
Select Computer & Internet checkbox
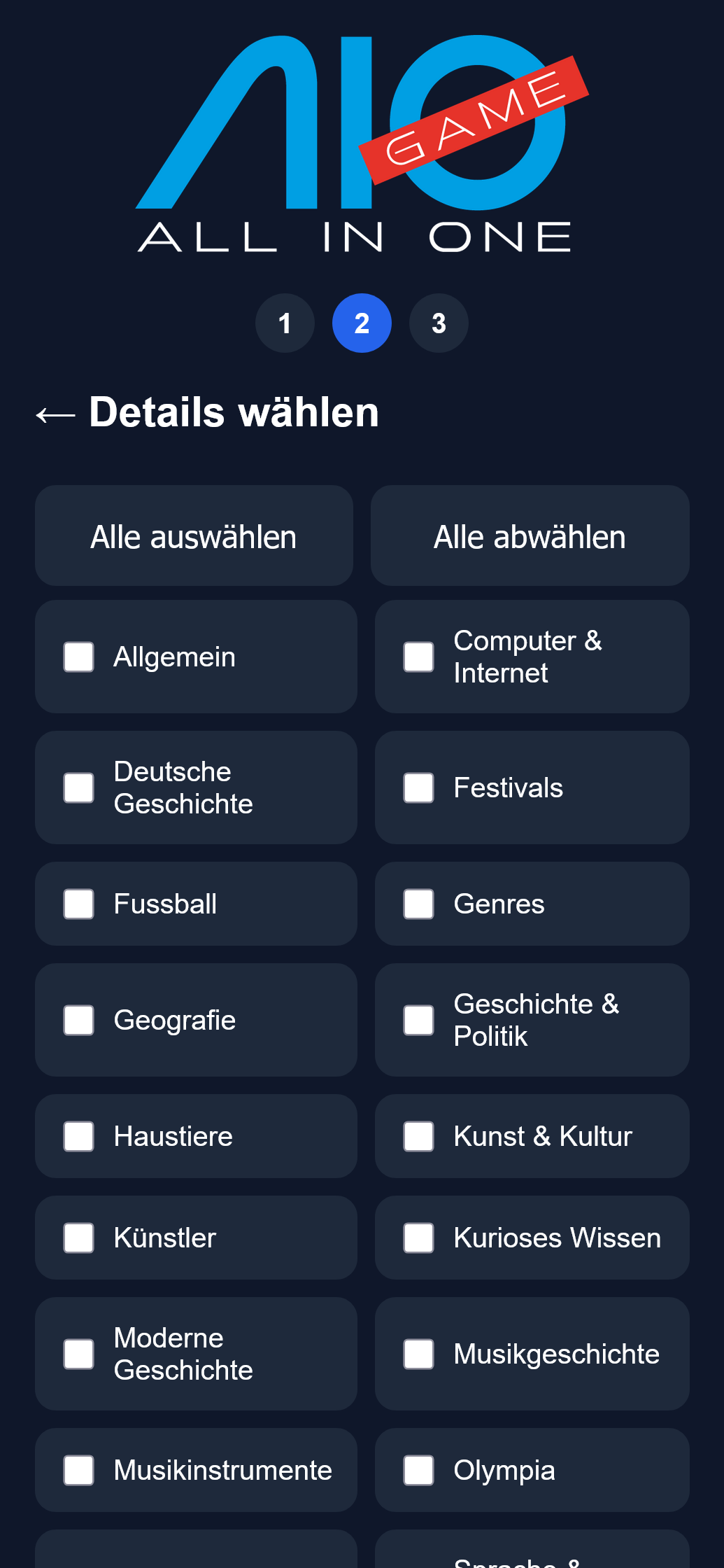(419, 657)
